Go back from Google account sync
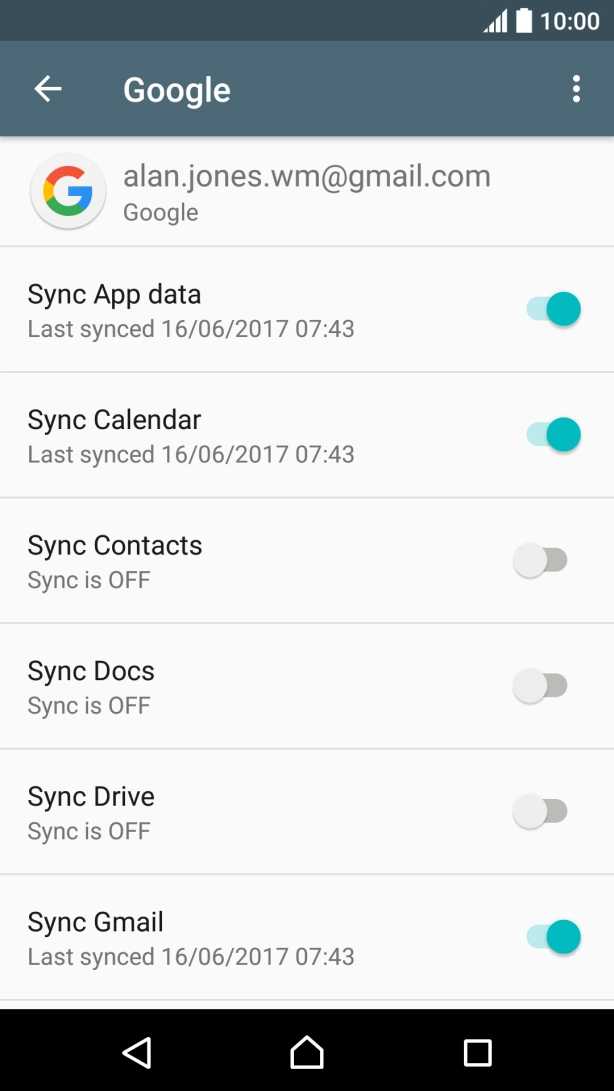Viewport: 614px width, 1091px height. coord(48,89)
